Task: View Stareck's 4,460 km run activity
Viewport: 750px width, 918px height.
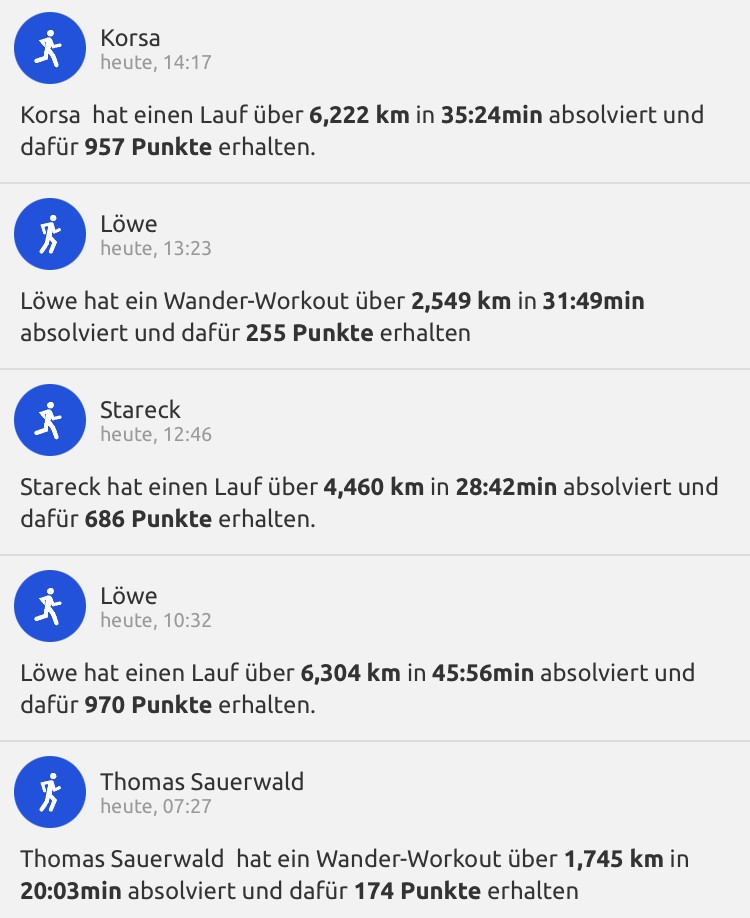Action: point(375,502)
